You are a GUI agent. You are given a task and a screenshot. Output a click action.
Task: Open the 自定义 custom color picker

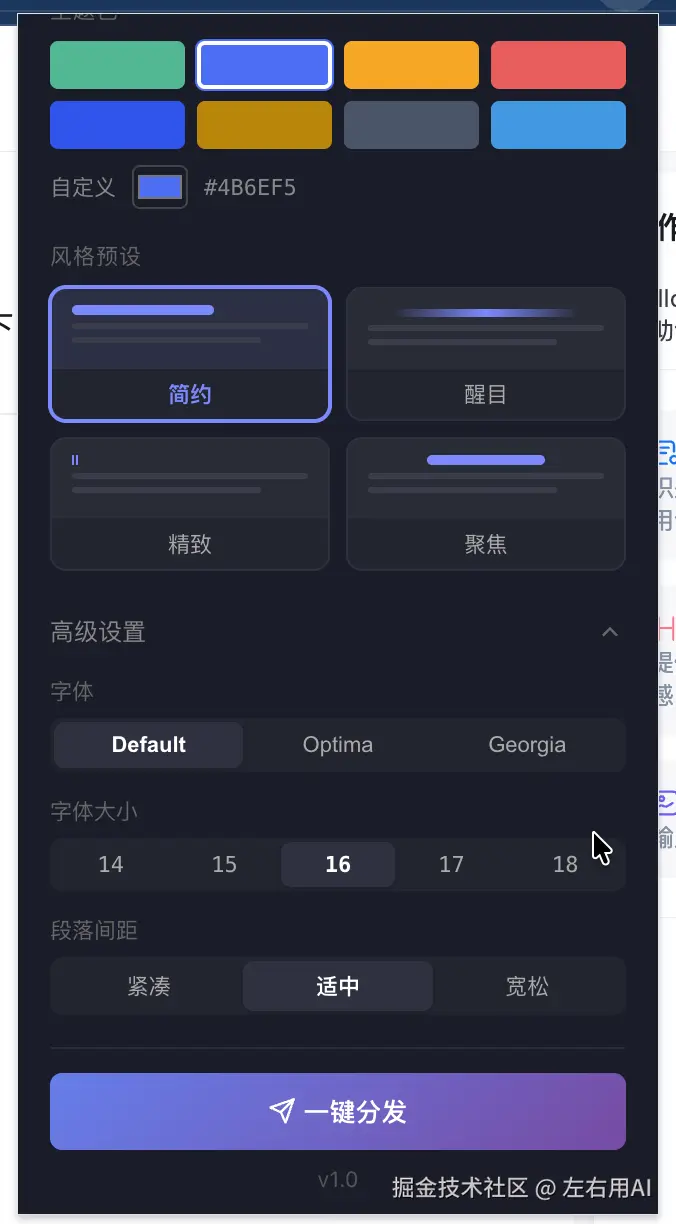[160, 187]
